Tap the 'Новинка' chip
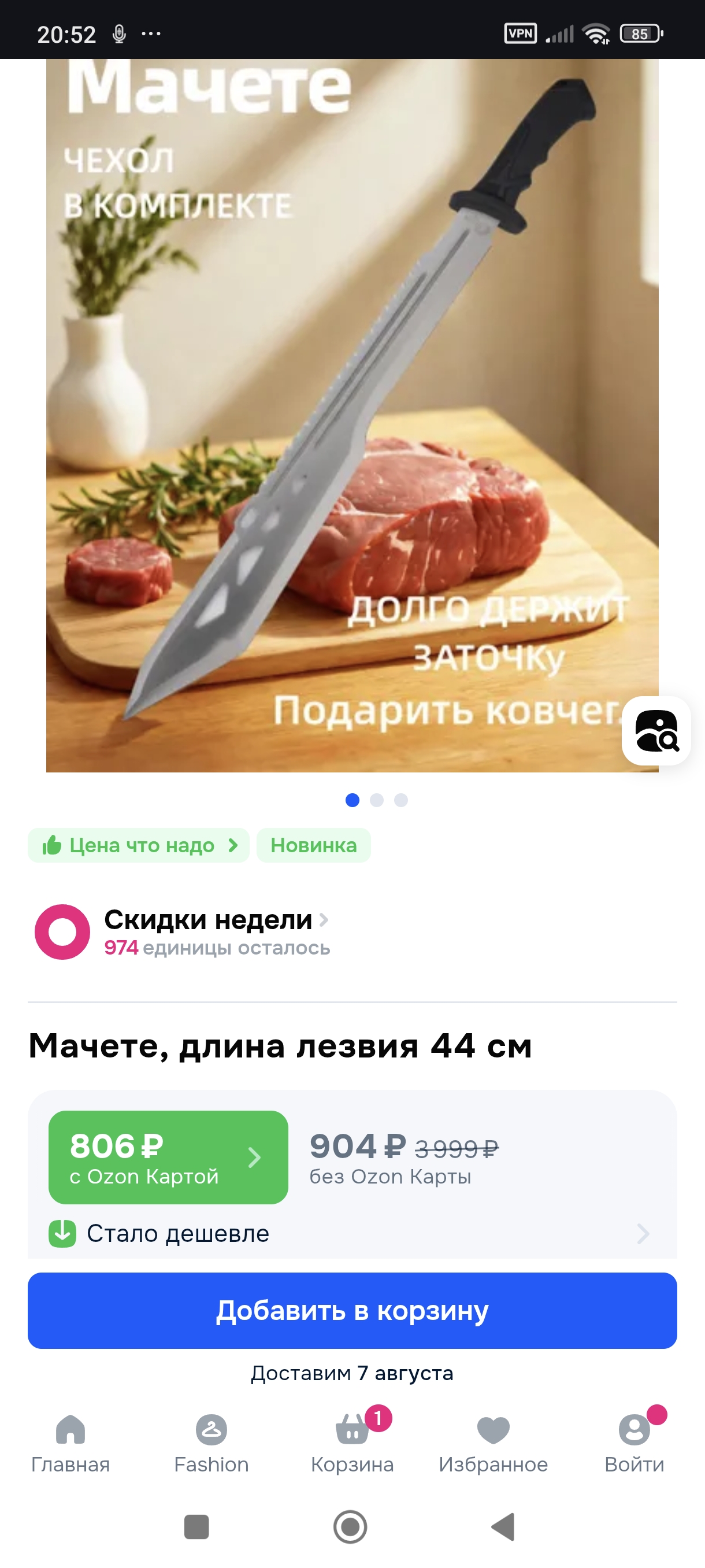Viewport: 705px width, 1568px height. (314, 845)
